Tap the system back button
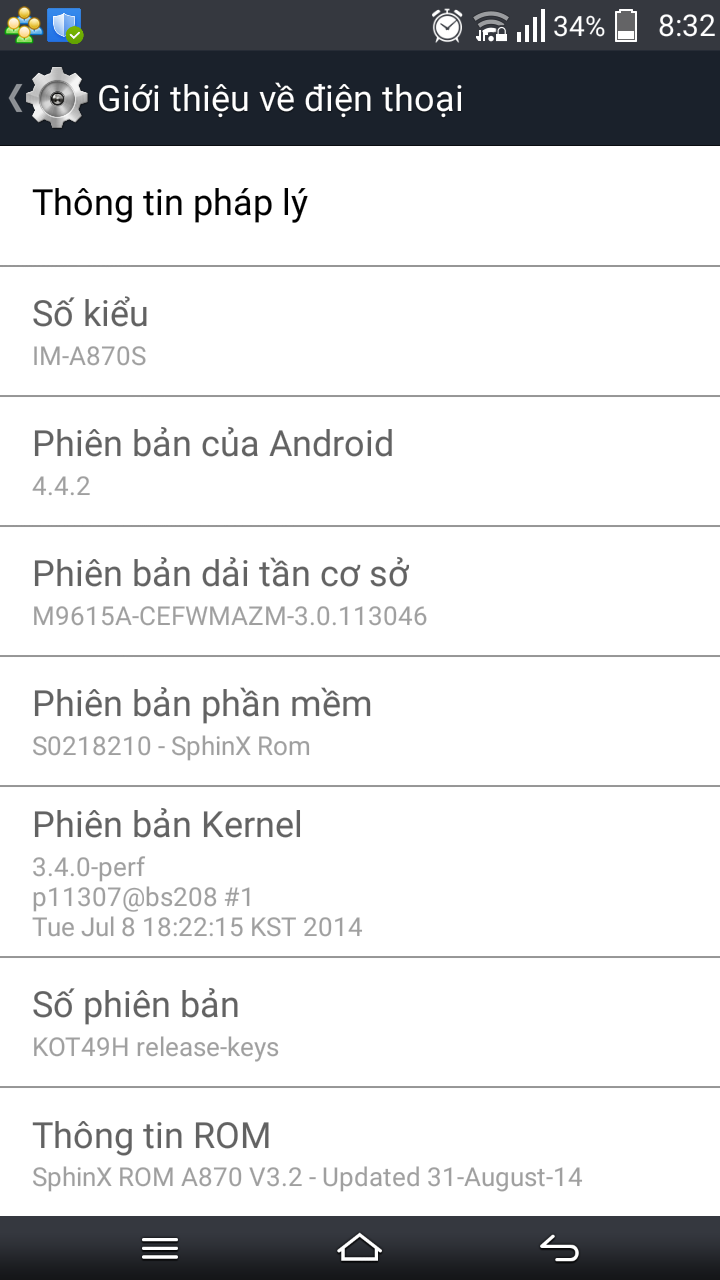 [560, 1248]
